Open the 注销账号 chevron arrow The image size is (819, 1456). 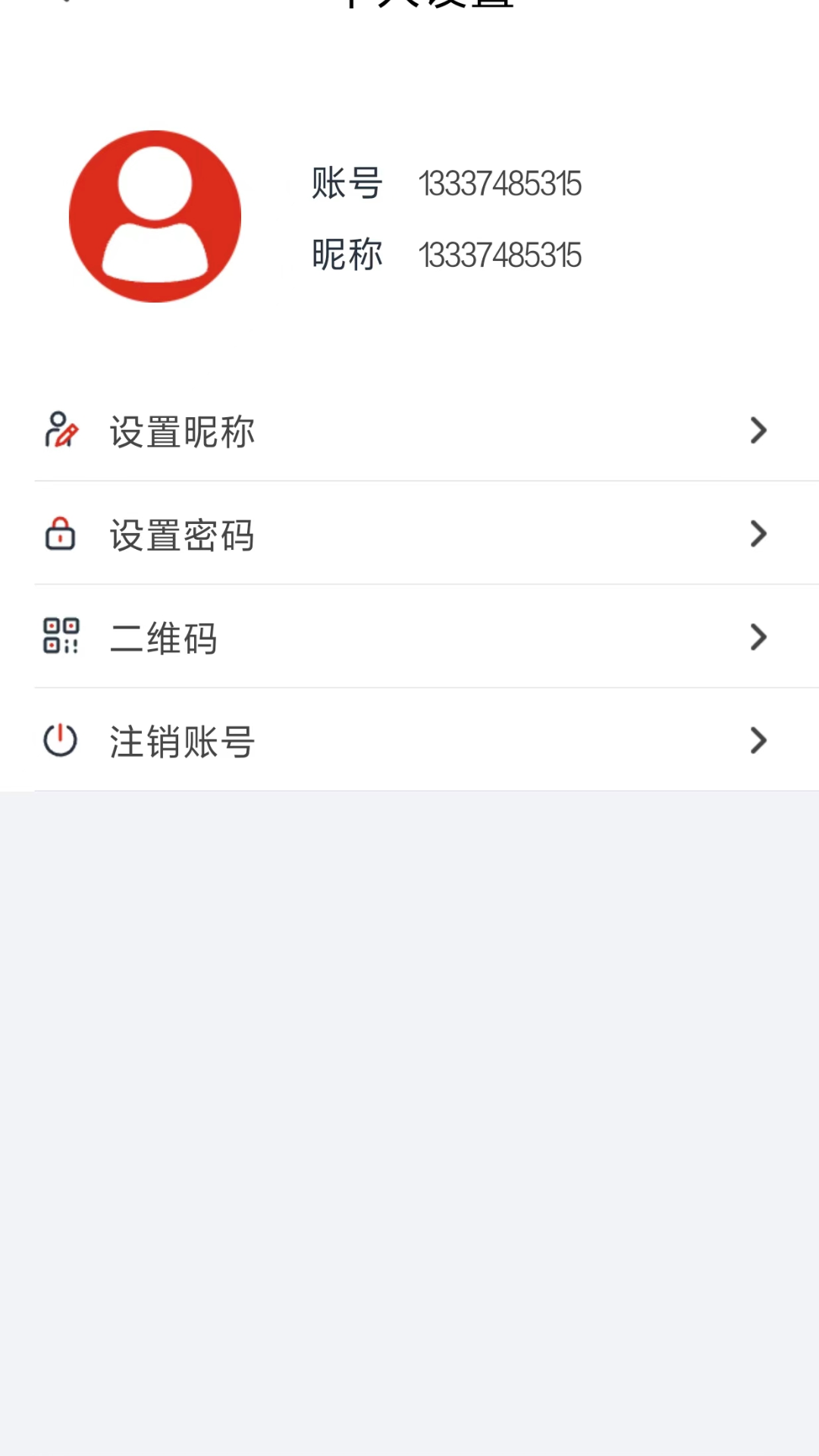pyautogui.click(x=758, y=741)
